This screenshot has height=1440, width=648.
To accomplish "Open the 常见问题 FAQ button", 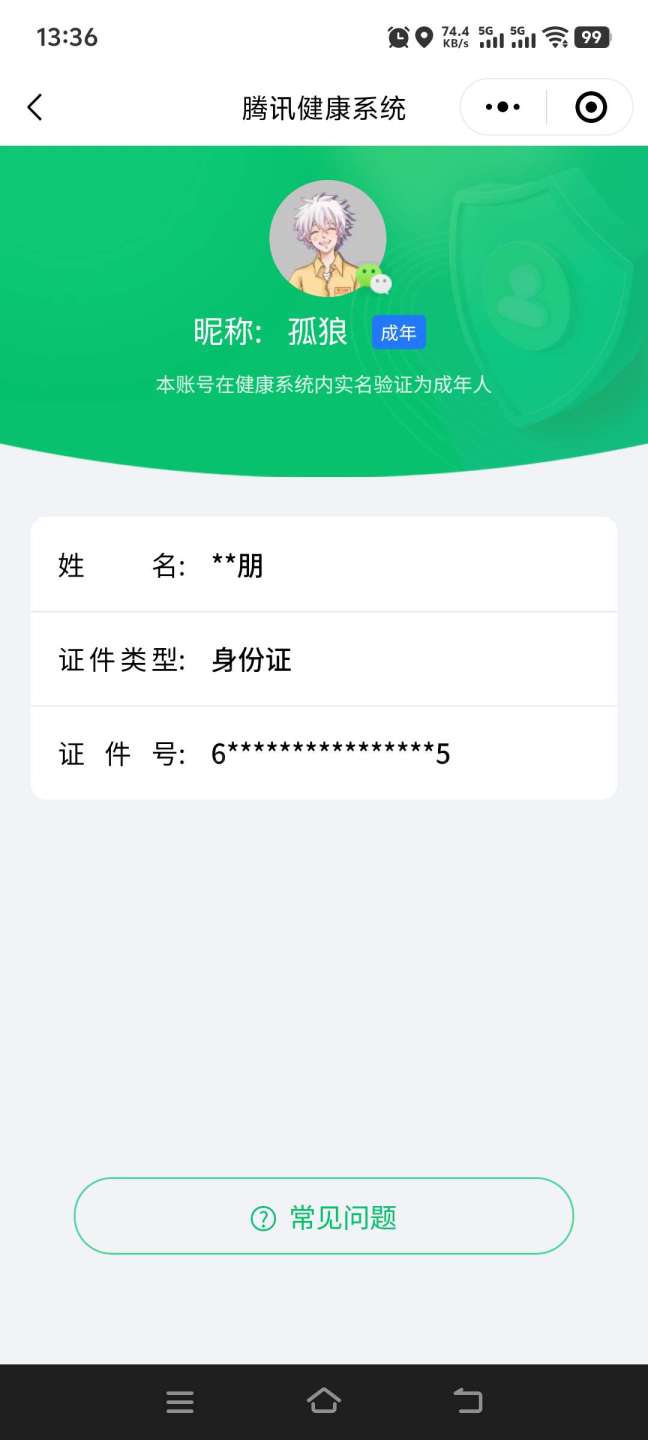I will coord(324,1216).
